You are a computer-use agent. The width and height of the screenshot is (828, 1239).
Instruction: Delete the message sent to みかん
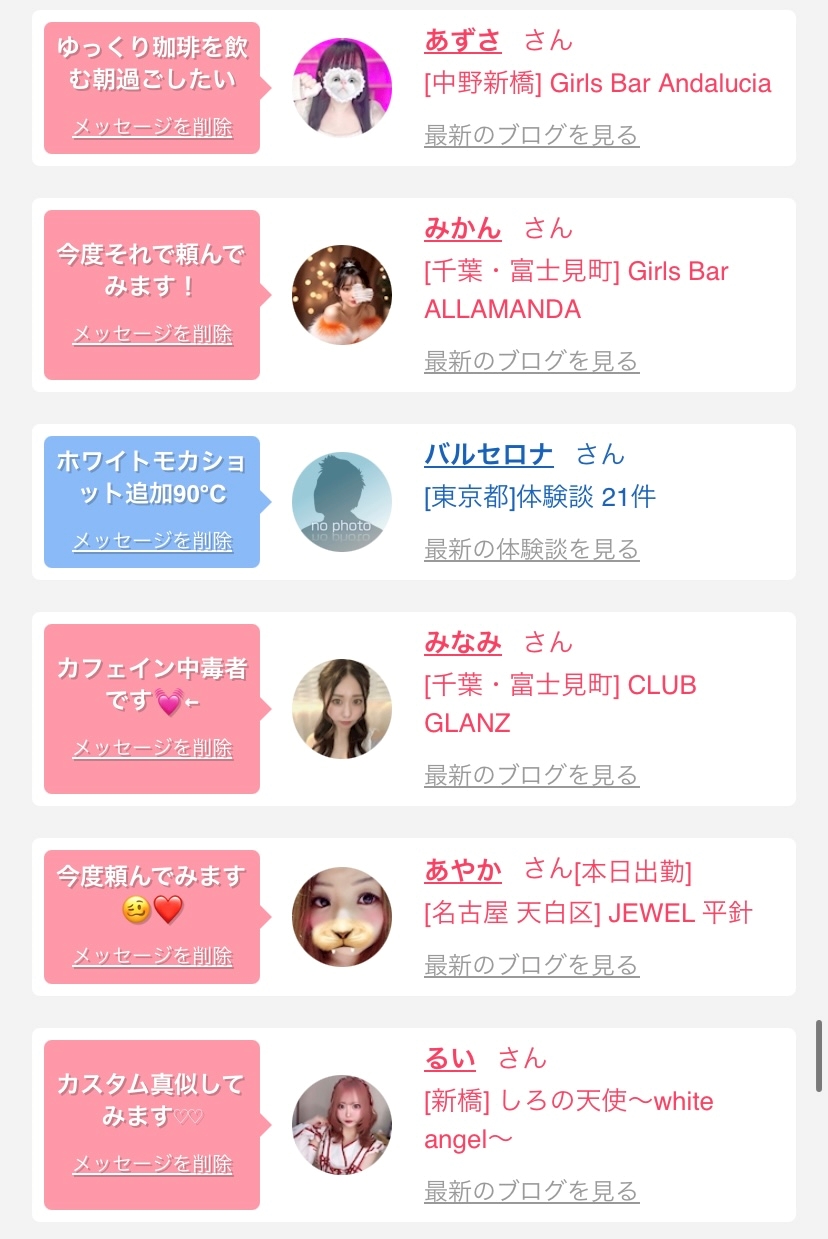tap(152, 334)
